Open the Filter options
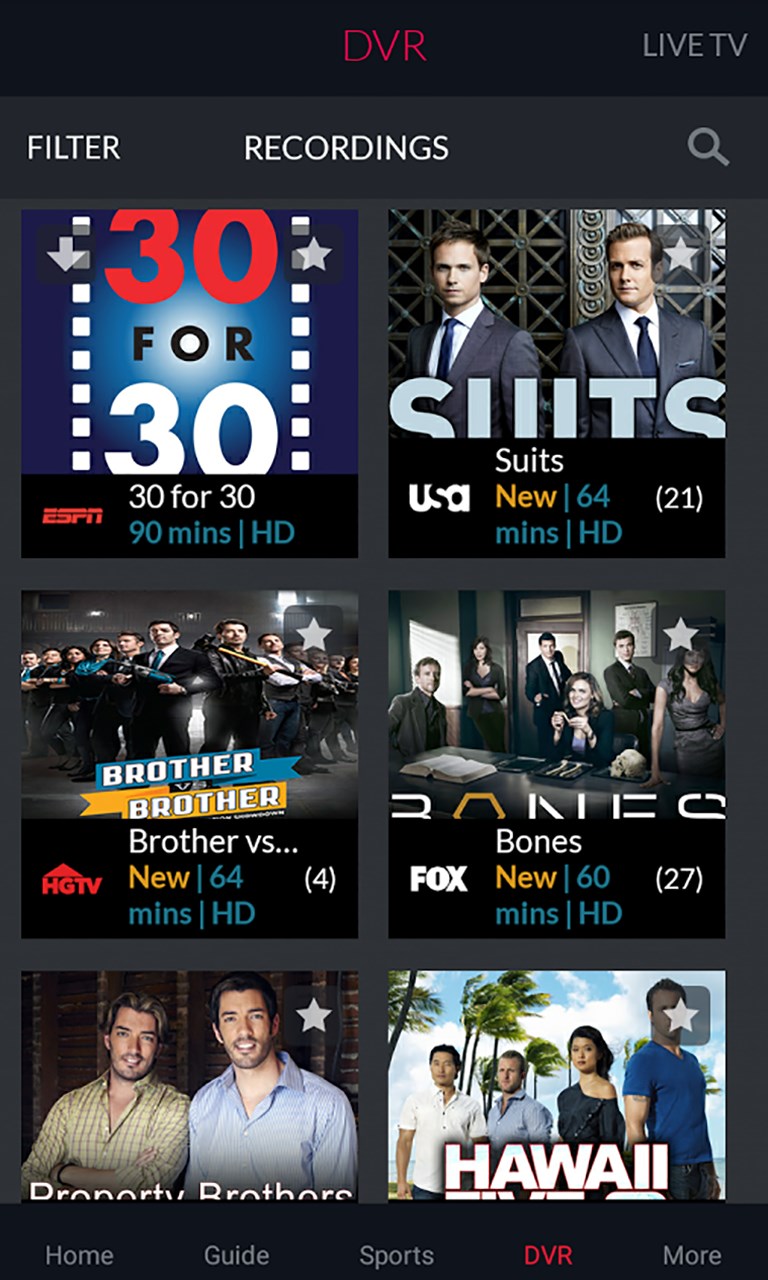 73,148
